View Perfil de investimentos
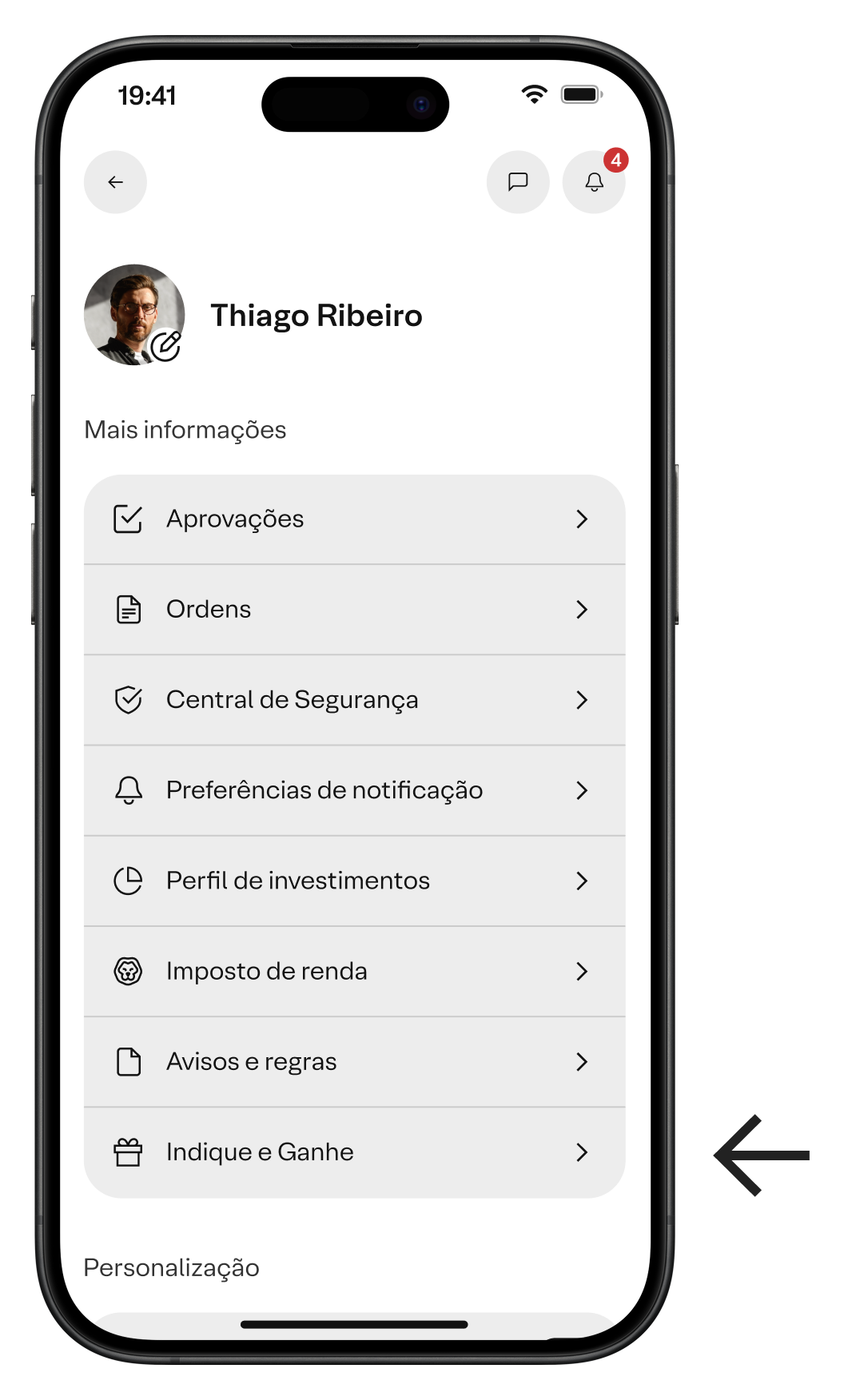Viewport: 844px width, 1400px height. [354, 881]
